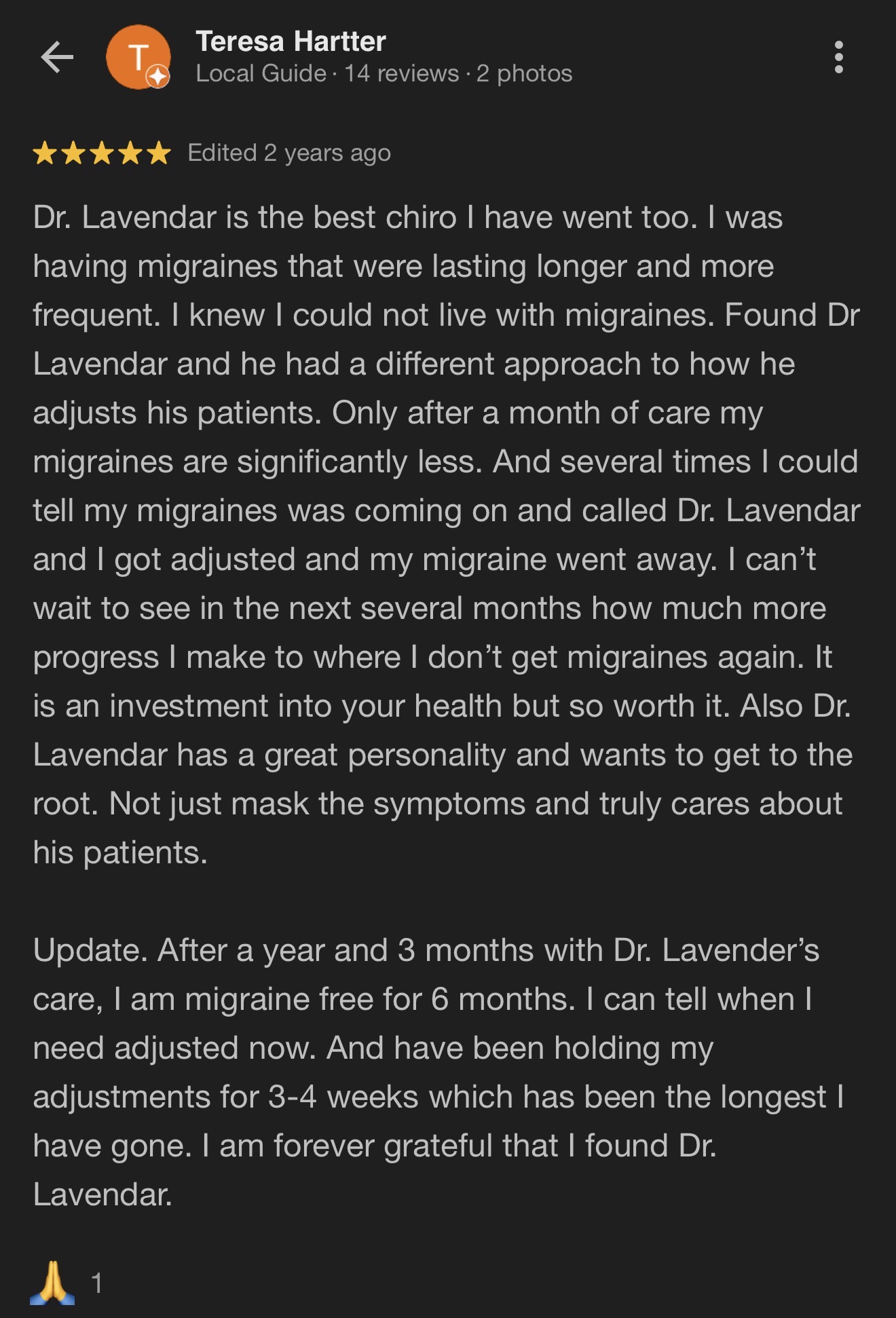Screen dimensions: 896x1318
Task: Open the three-dot overflow menu
Action: (839, 57)
